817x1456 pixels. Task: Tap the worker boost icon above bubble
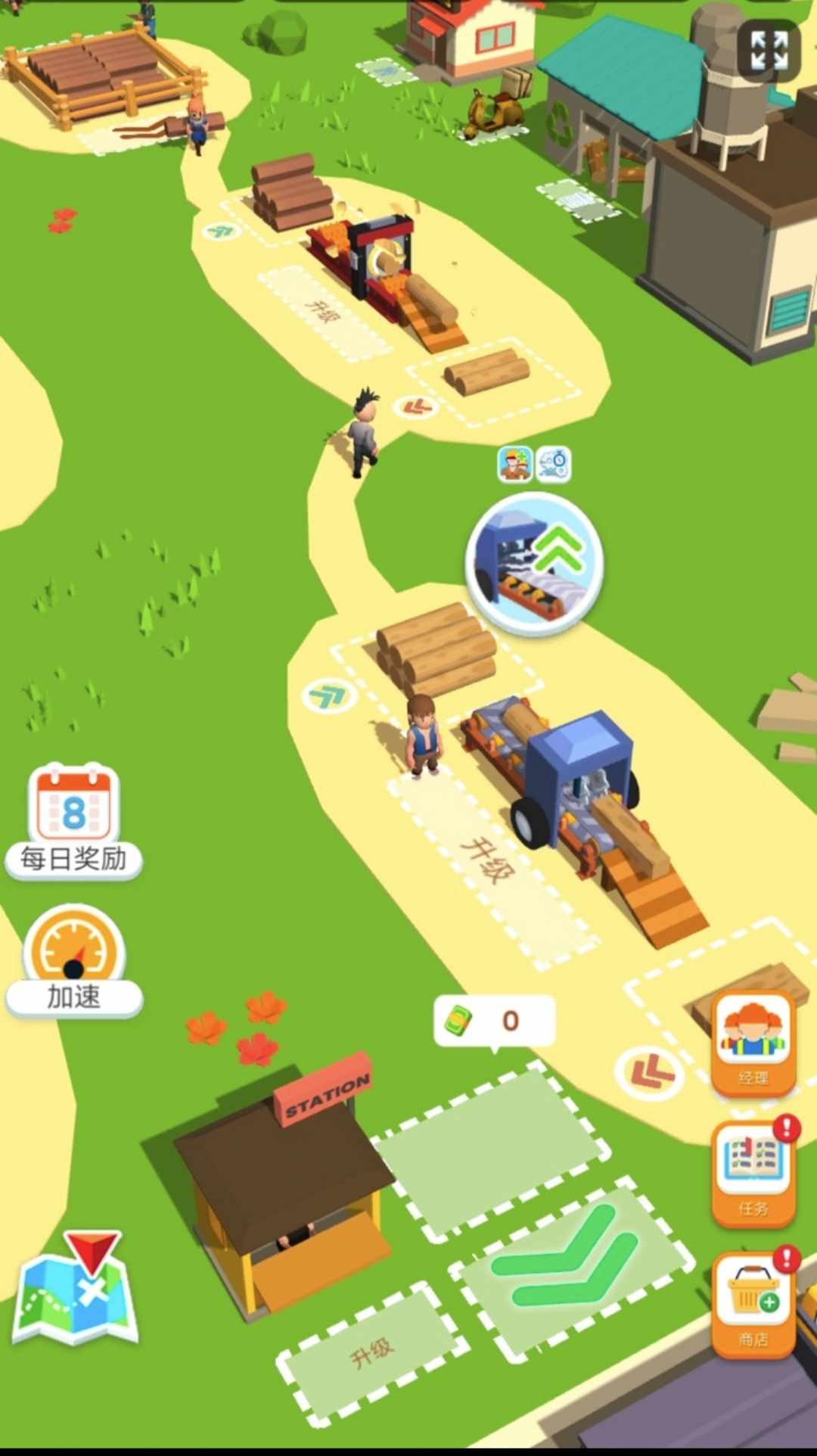515,464
